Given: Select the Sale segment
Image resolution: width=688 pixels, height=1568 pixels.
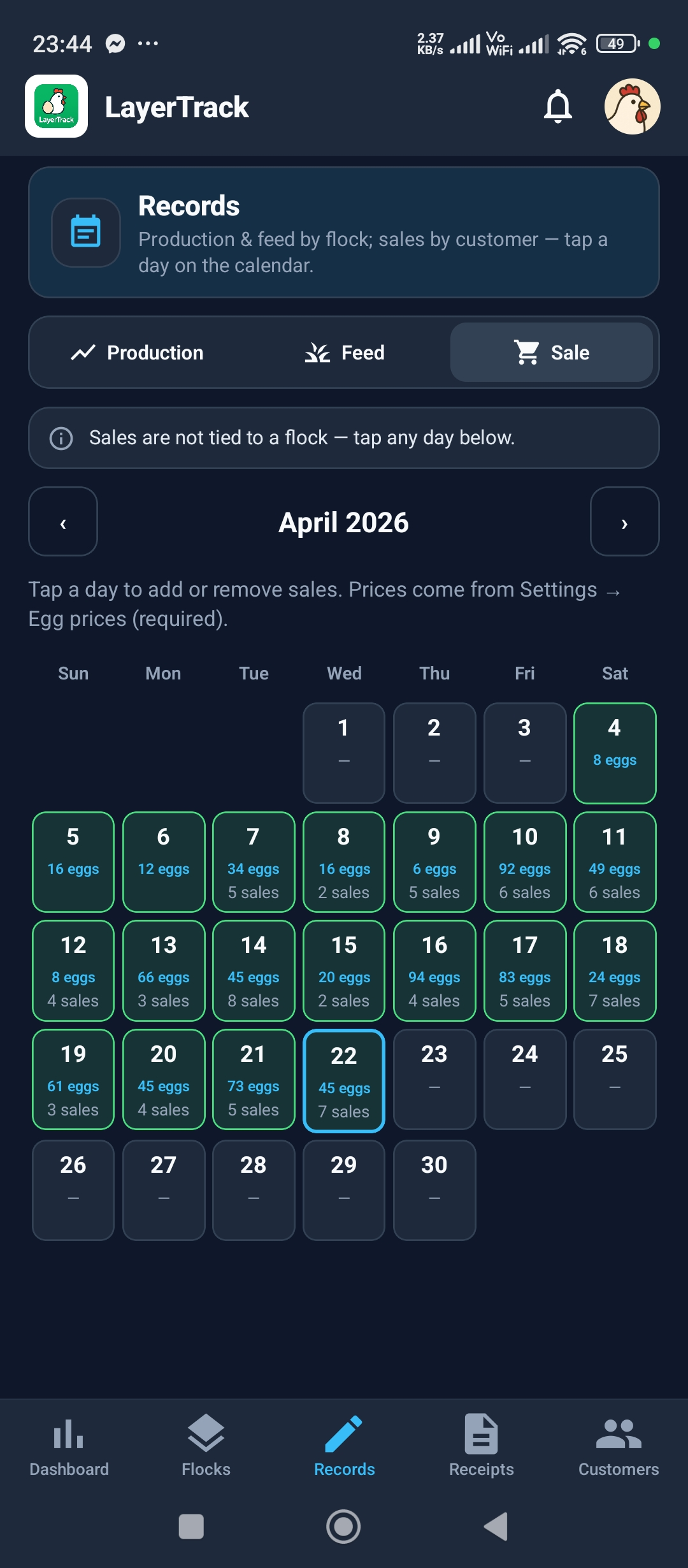Looking at the screenshot, I should 552,352.
